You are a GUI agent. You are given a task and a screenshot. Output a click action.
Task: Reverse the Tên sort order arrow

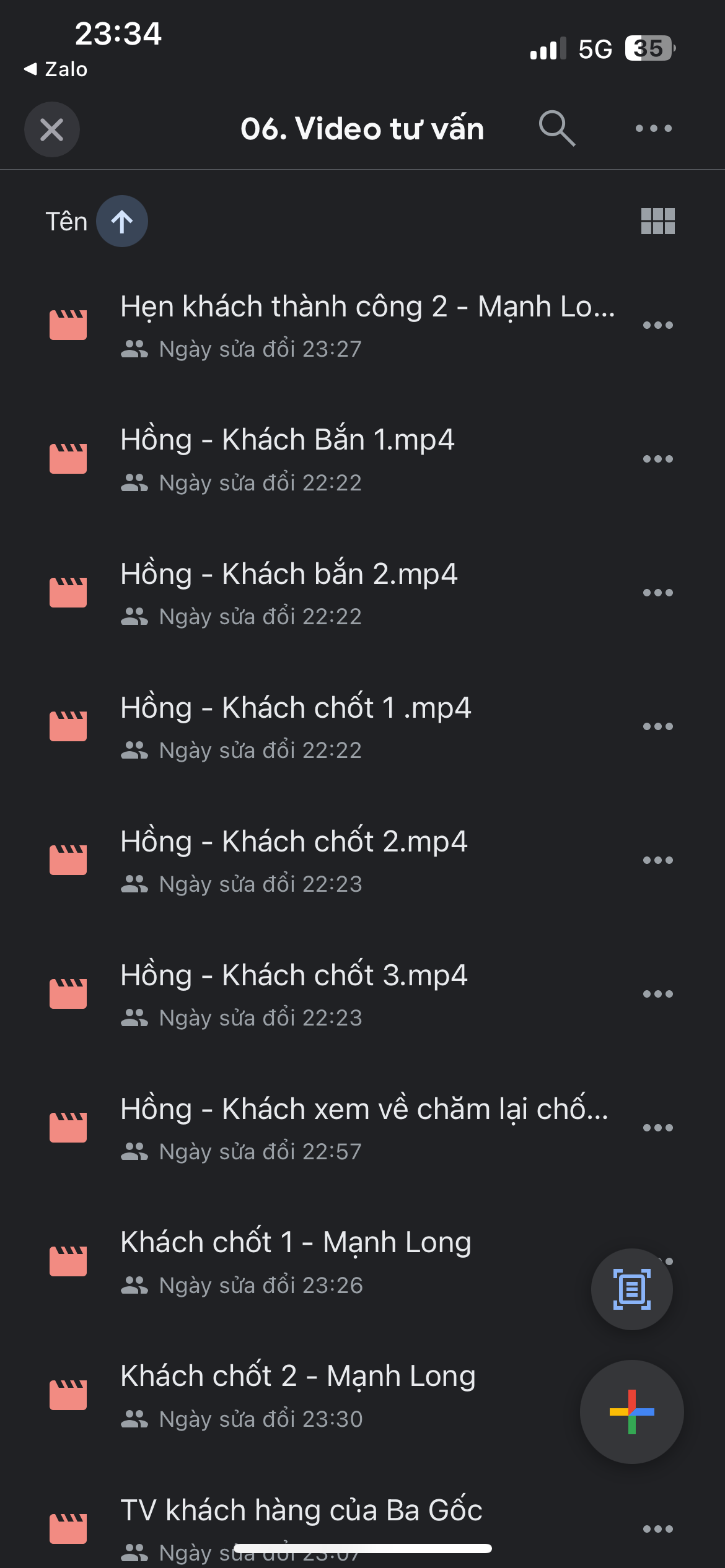tap(121, 221)
